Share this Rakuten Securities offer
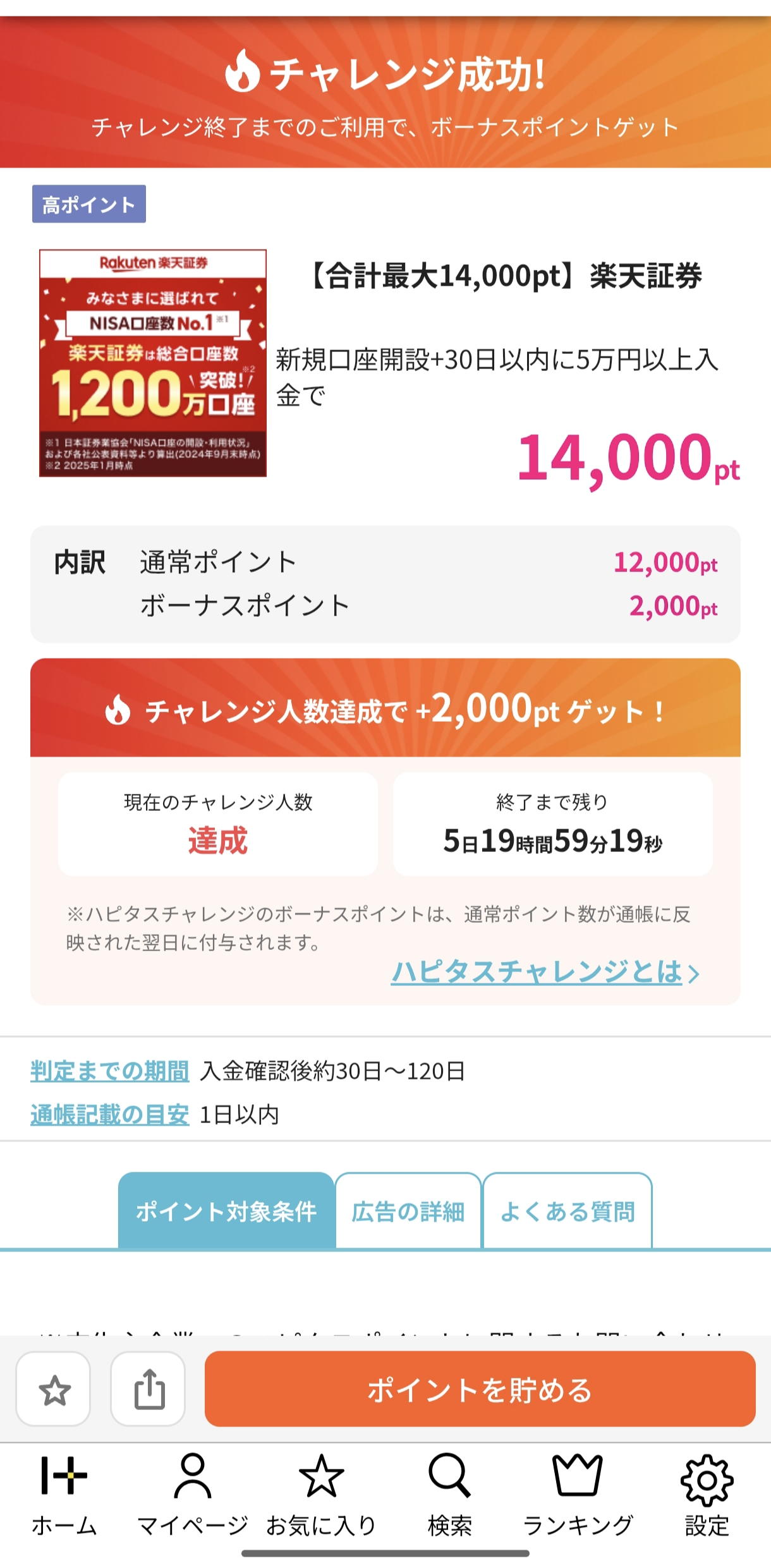Image resolution: width=771 pixels, height=1568 pixels. (149, 1389)
